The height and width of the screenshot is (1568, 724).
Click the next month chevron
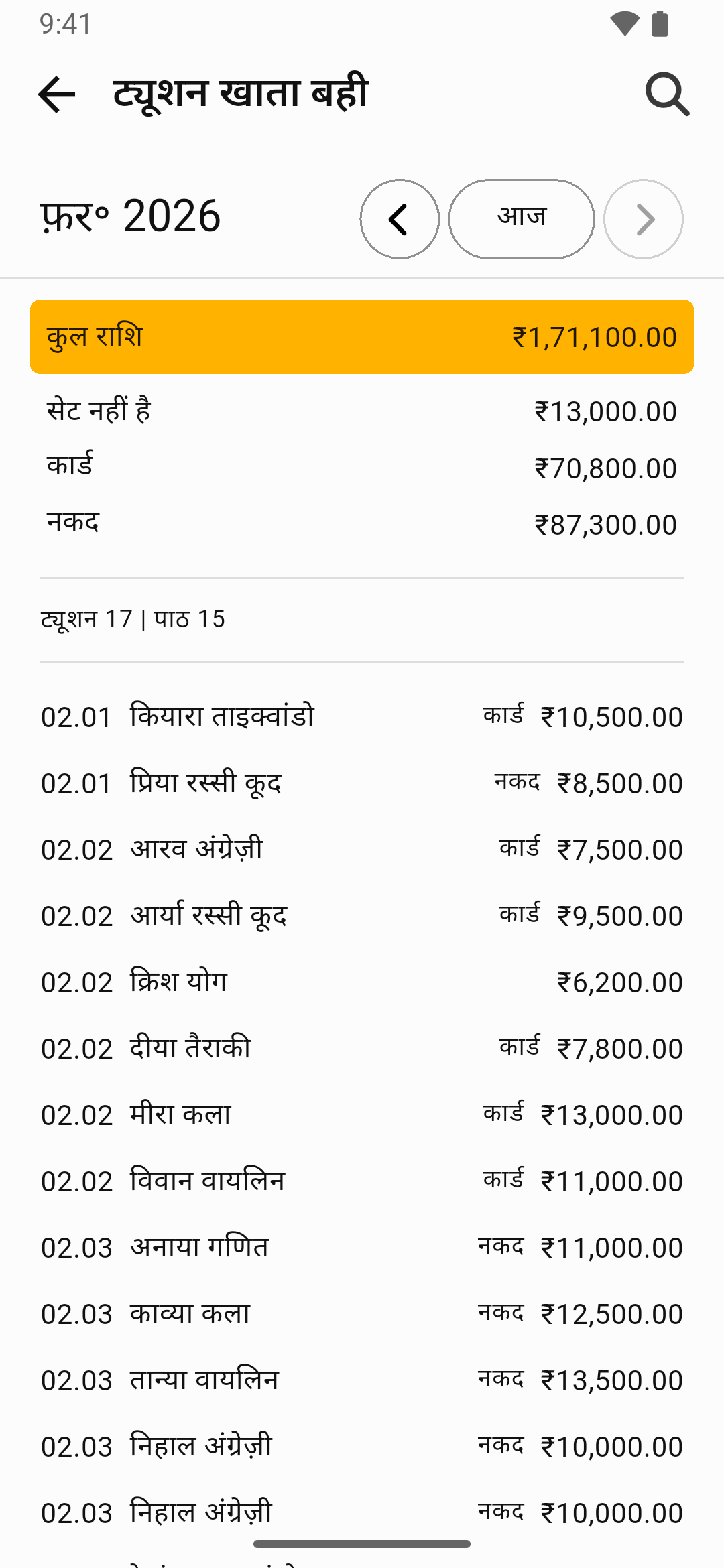[643, 218]
